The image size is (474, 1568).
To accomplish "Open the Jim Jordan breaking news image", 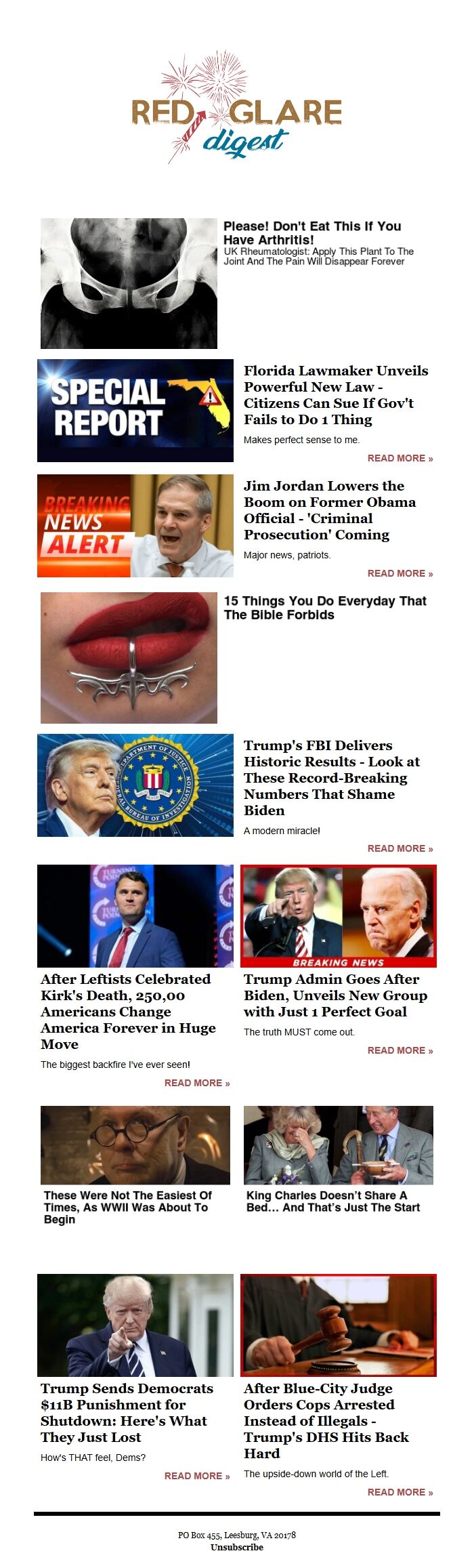I will point(135,526).
